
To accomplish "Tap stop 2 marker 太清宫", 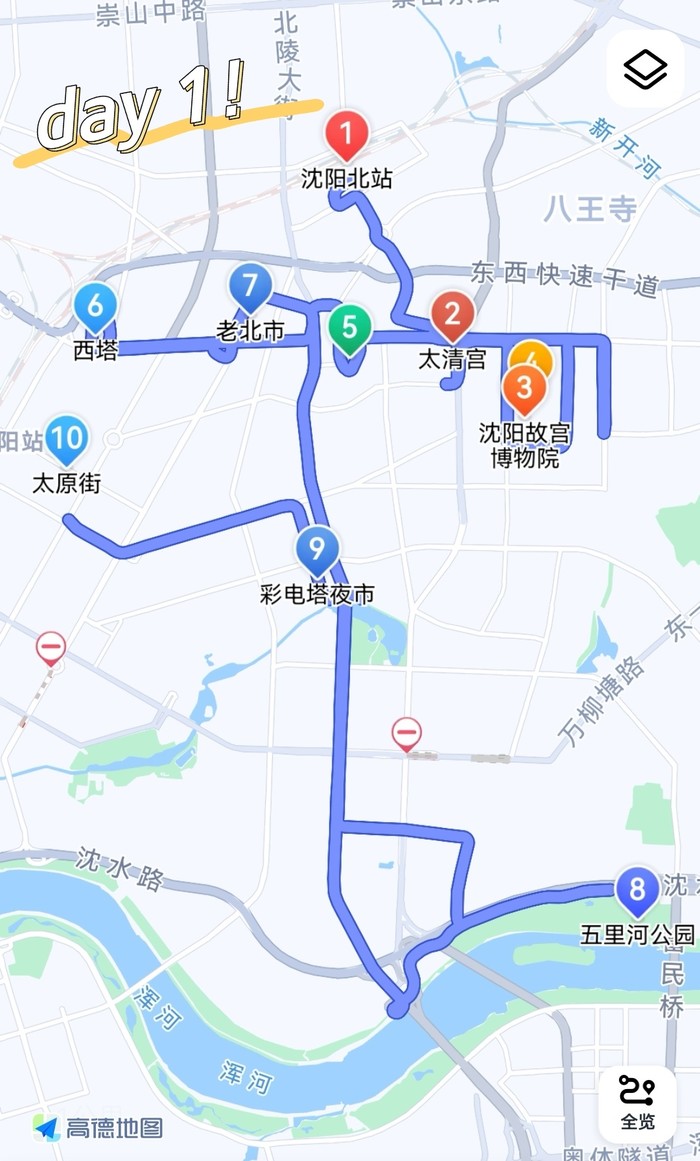I will click(x=452, y=315).
